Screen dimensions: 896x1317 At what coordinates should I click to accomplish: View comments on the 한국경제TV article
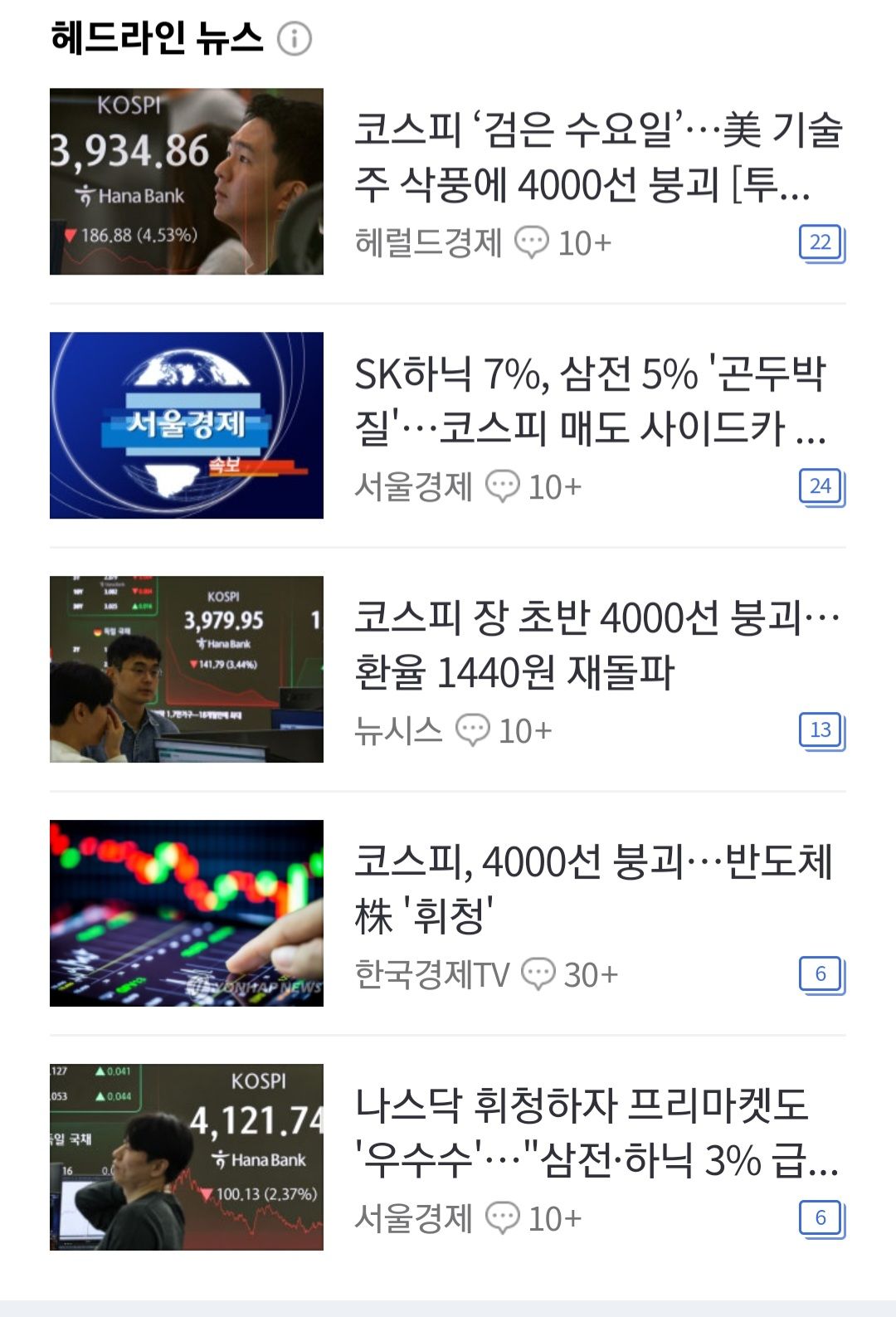570,974
